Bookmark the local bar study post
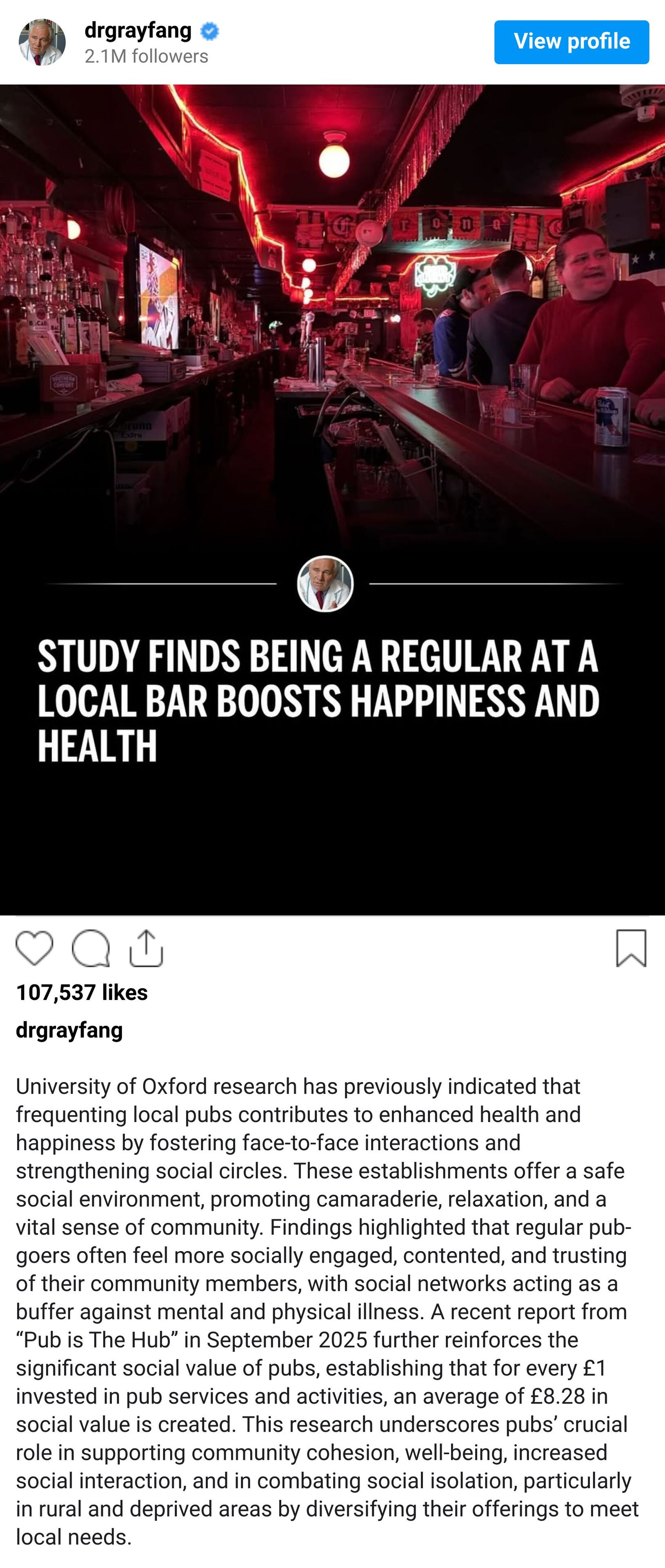The width and height of the screenshot is (665, 1568). (x=631, y=948)
